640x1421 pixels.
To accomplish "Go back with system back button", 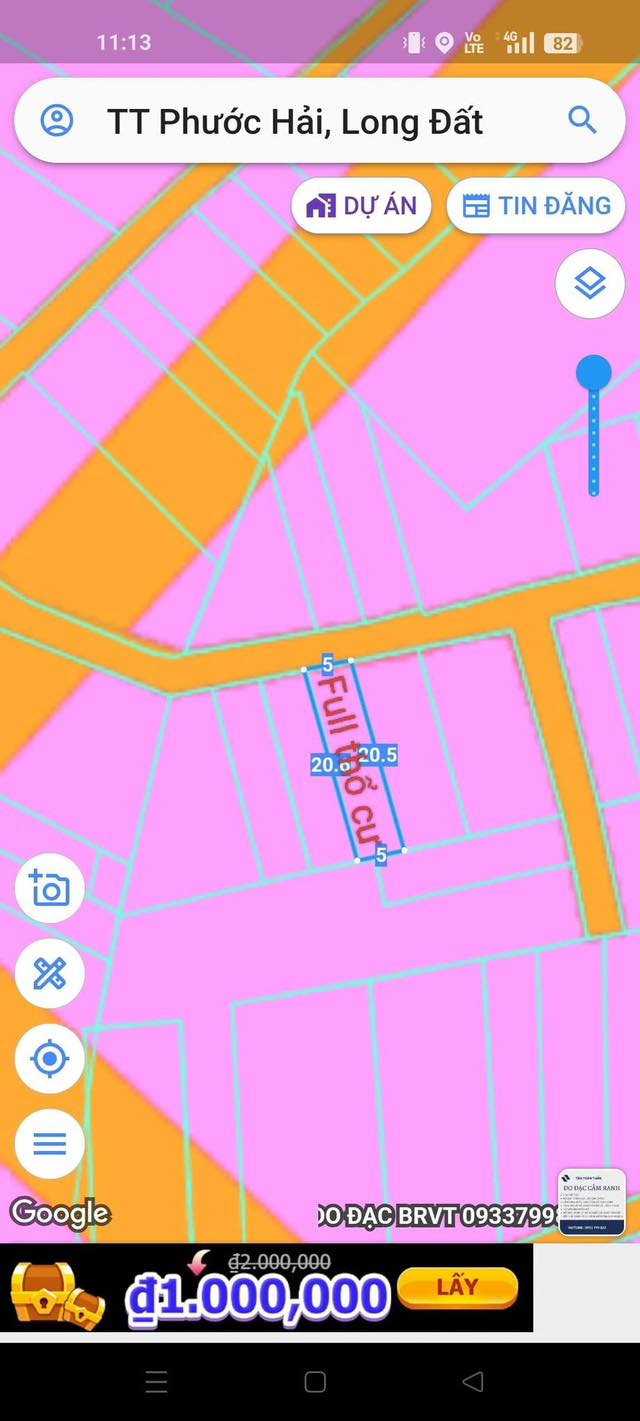I will pyautogui.click(x=473, y=1382).
